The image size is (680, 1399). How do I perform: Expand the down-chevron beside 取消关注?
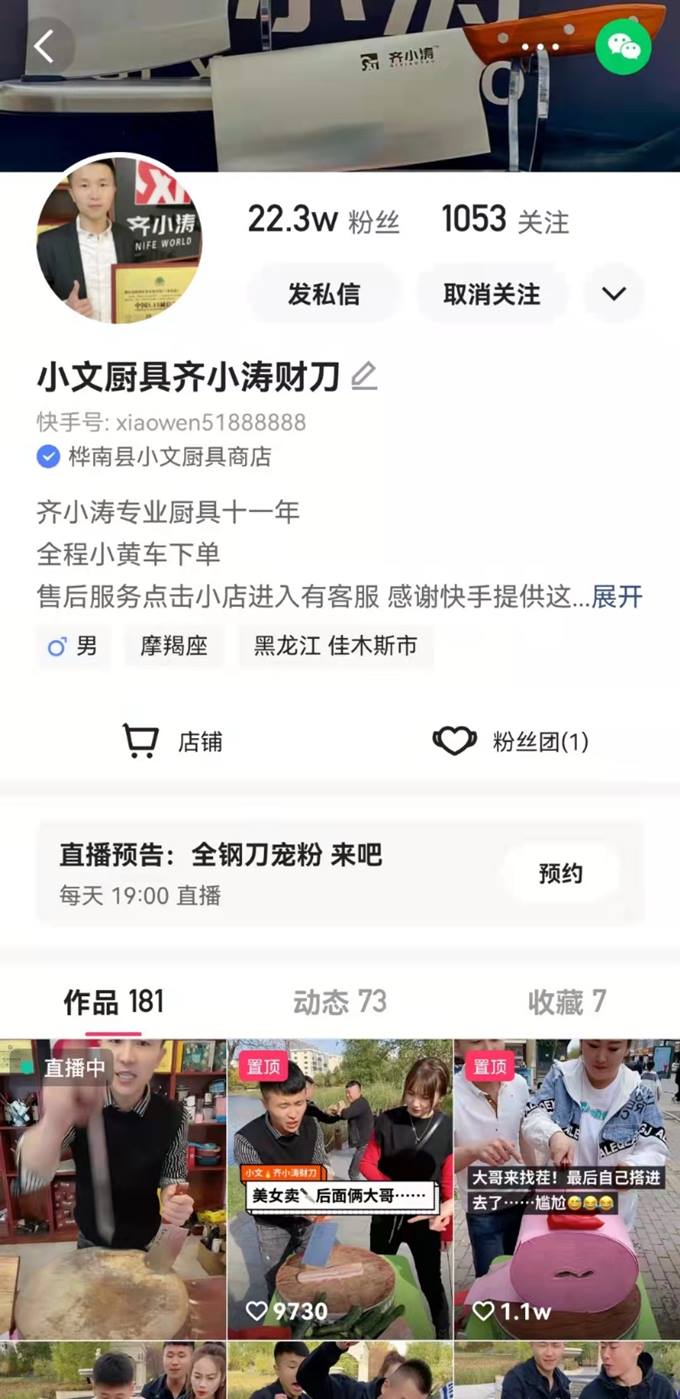(614, 294)
